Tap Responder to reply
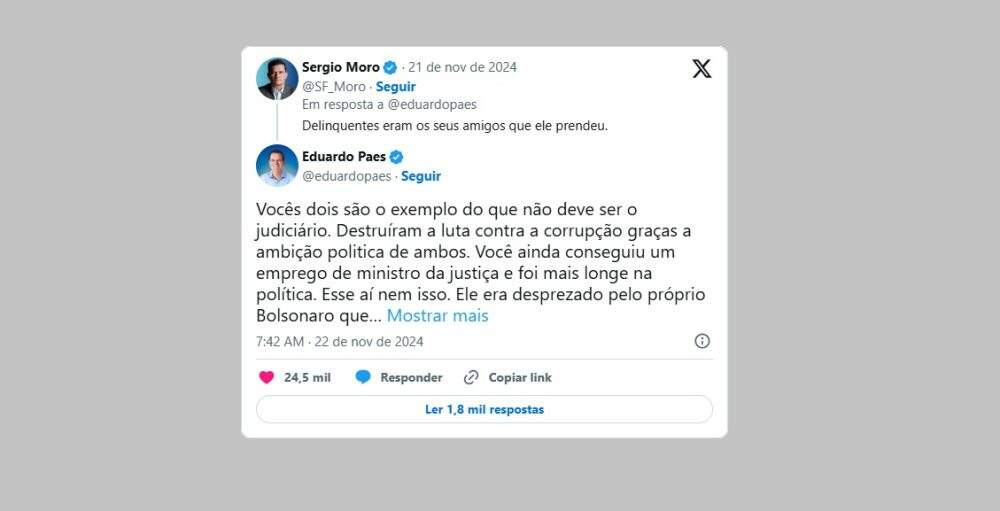1000x511 pixels. [399, 377]
